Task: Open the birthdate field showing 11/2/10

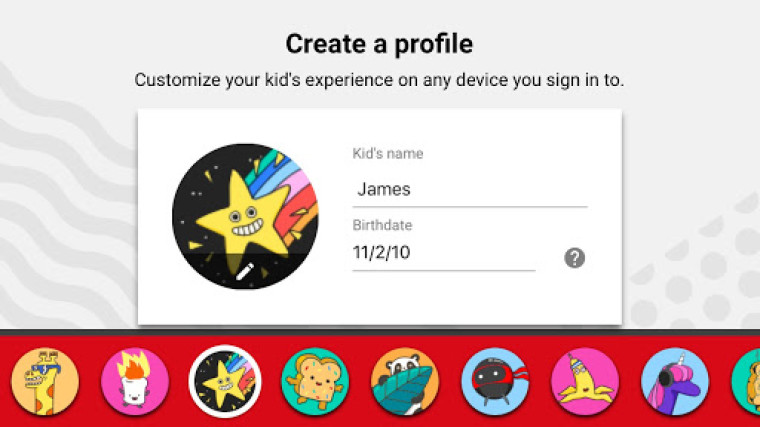Action: 443,253
